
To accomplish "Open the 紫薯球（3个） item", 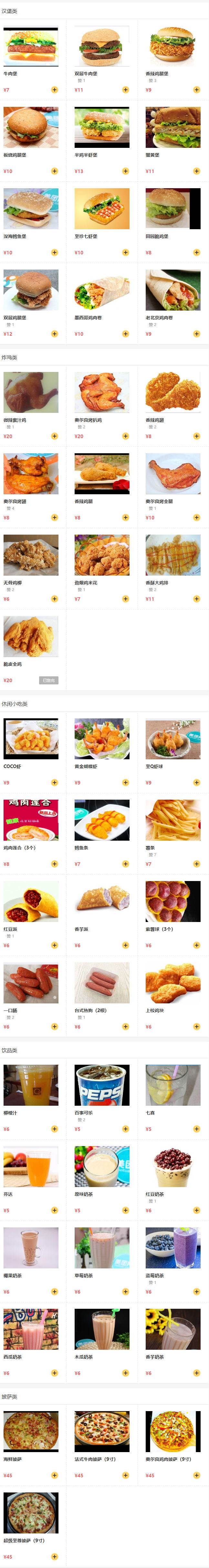I will [x=173, y=901].
